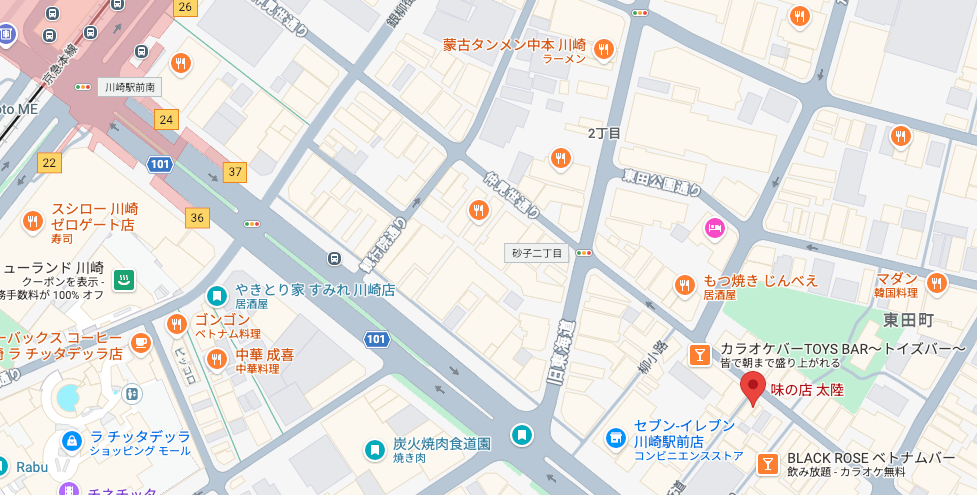Tap the pink hotel marker
Screen dimensions: 977x495
[x=714, y=229]
